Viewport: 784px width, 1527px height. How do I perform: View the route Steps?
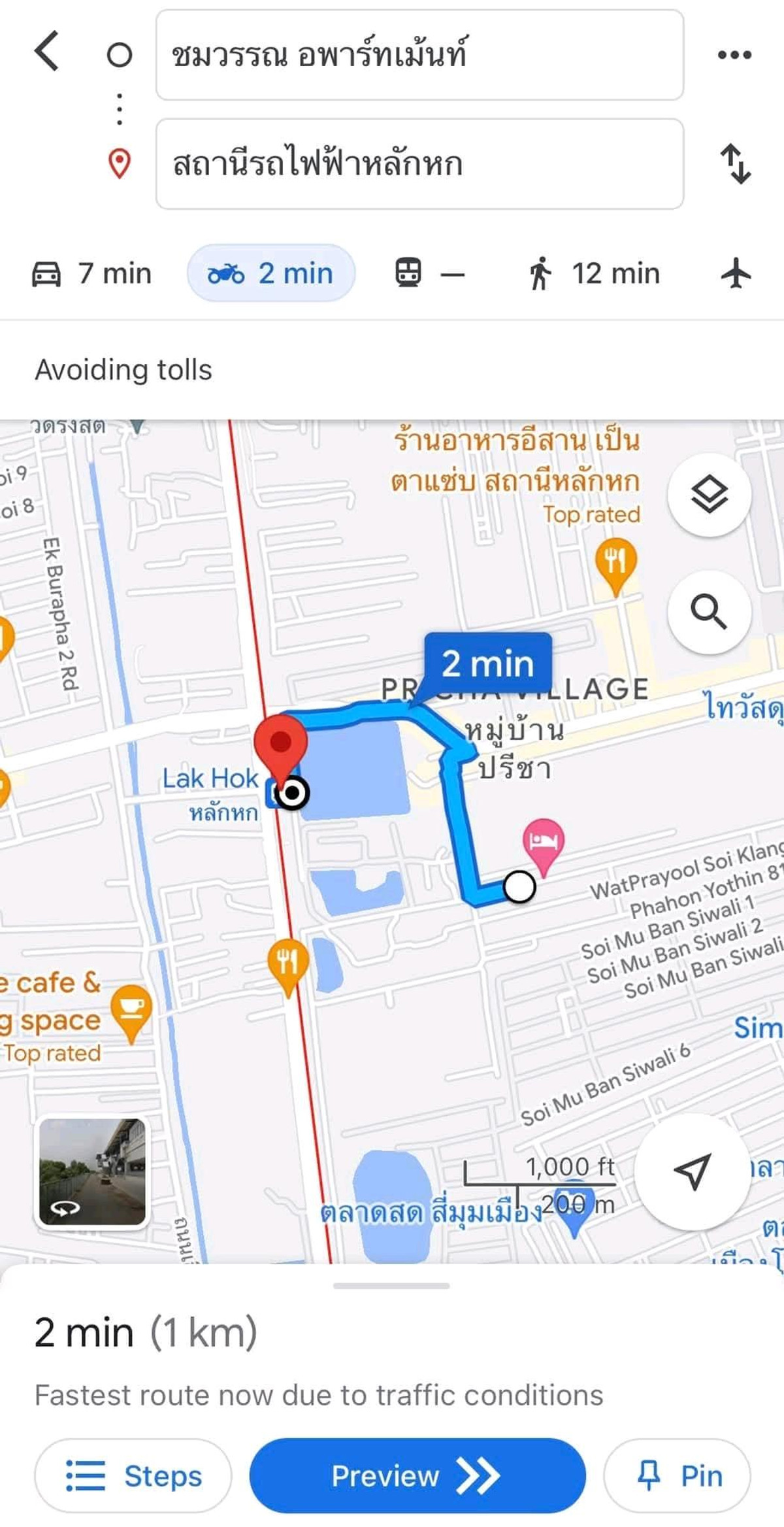[133, 1475]
